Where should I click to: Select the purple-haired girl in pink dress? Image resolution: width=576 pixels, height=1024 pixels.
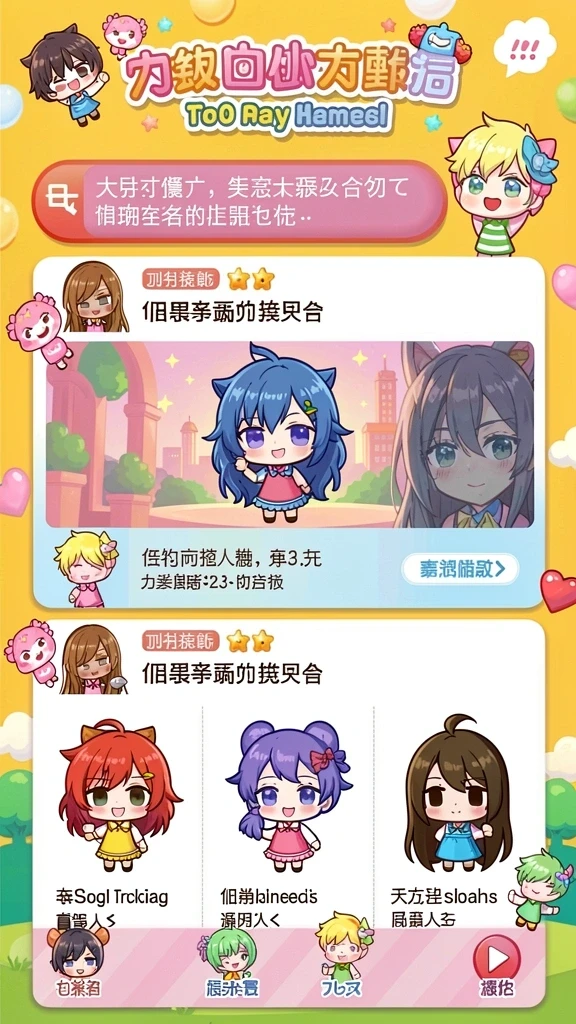click(x=289, y=795)
